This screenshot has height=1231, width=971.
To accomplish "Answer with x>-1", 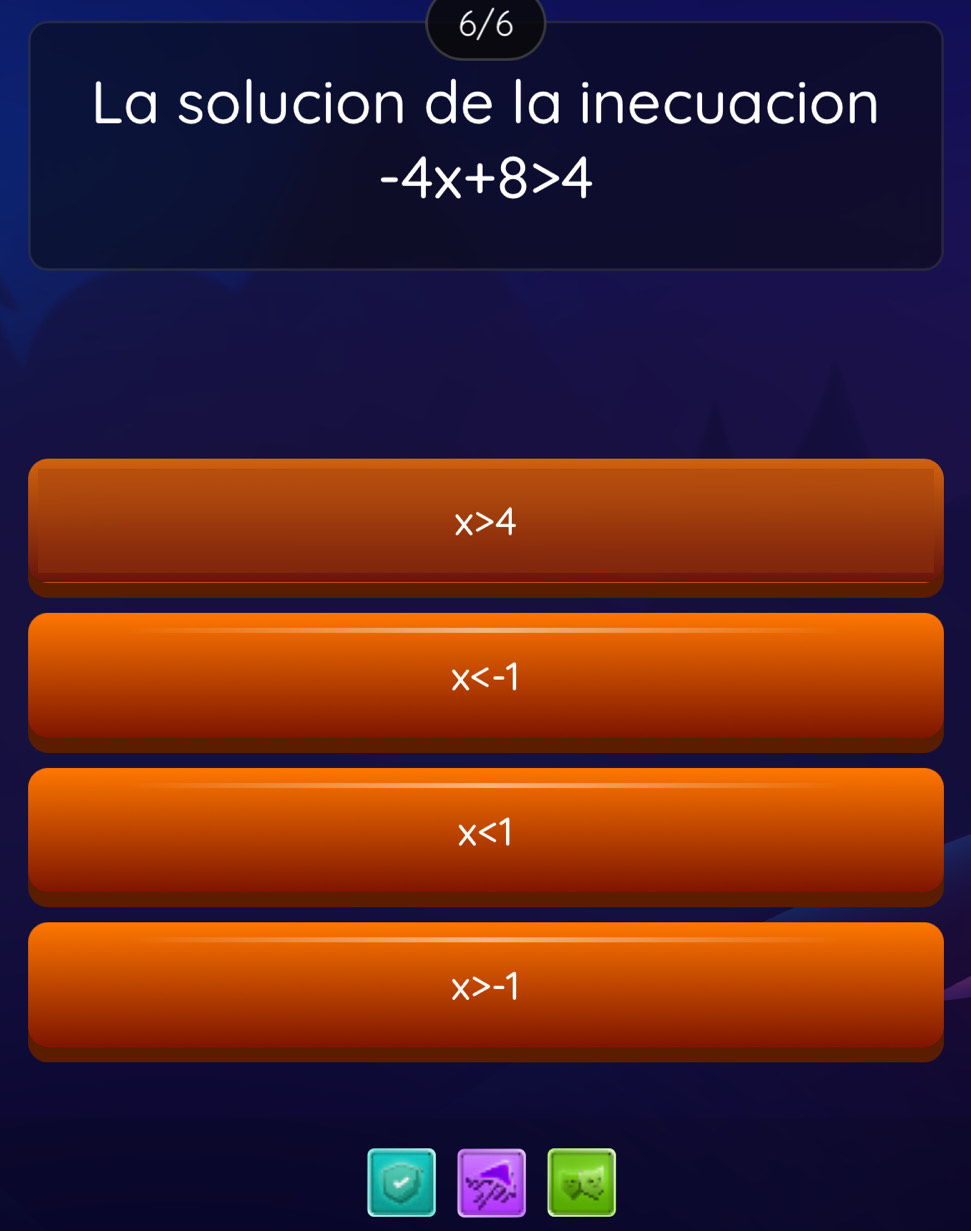I will pos(485,988).
